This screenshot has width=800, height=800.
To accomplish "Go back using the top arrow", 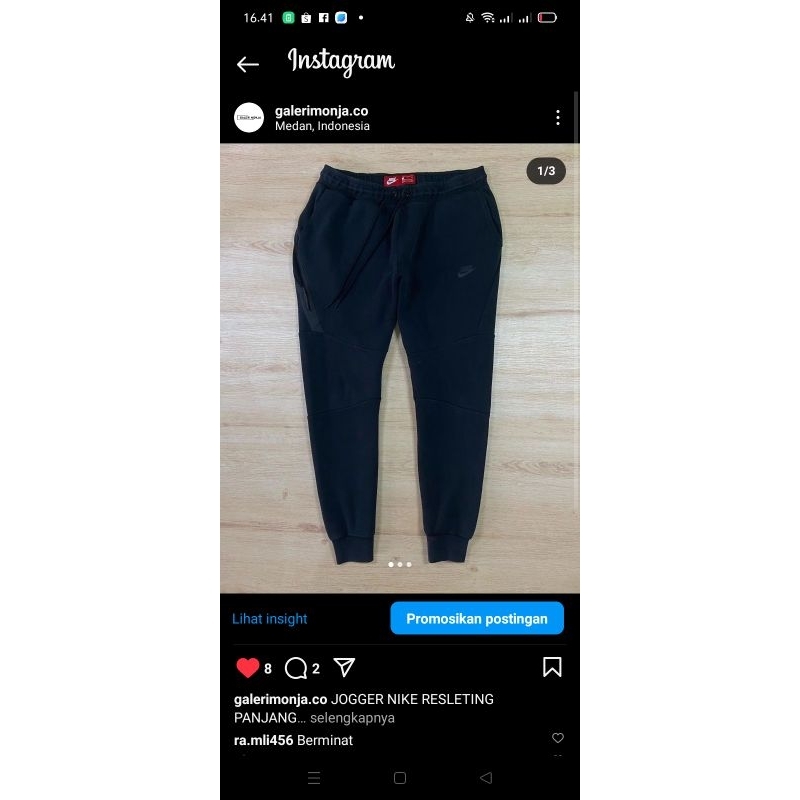I will tap(248, 64).
